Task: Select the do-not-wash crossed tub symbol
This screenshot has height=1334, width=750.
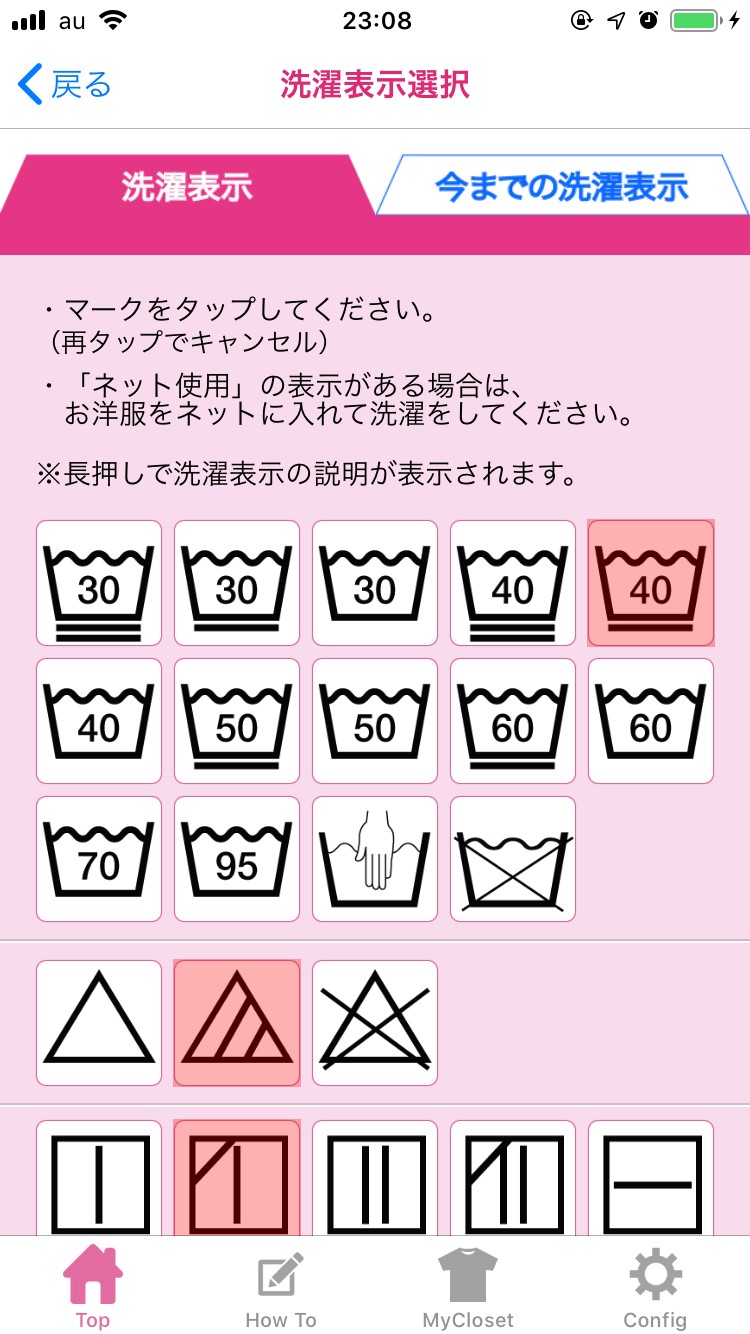Action: [x=513, y=859]
